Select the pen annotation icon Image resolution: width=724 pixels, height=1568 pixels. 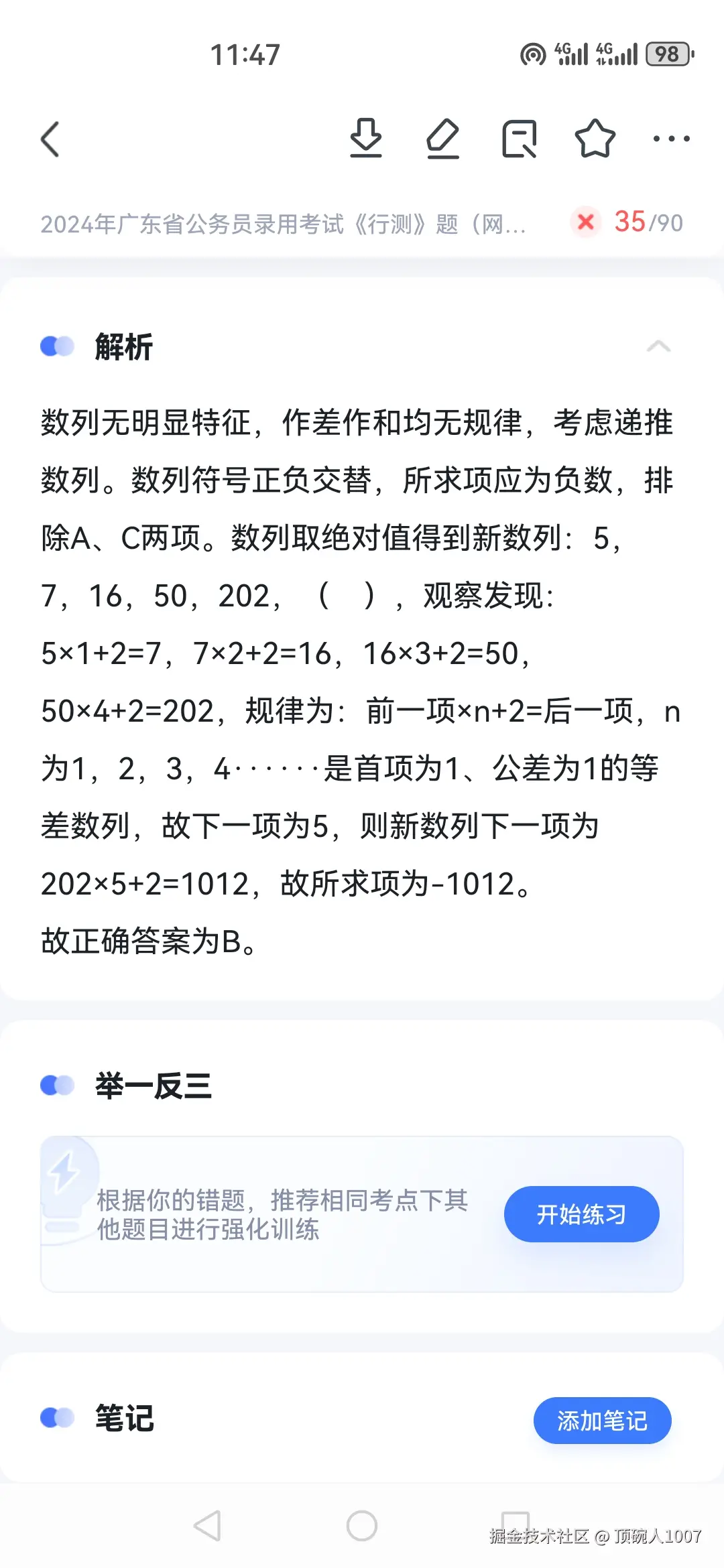click(444, 139)
